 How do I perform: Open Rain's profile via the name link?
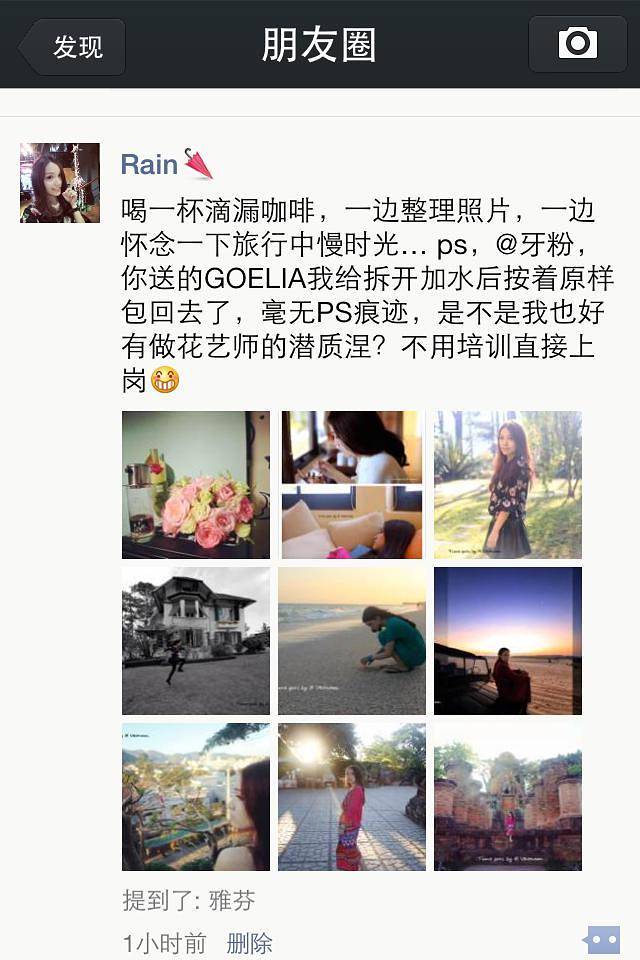150,164
